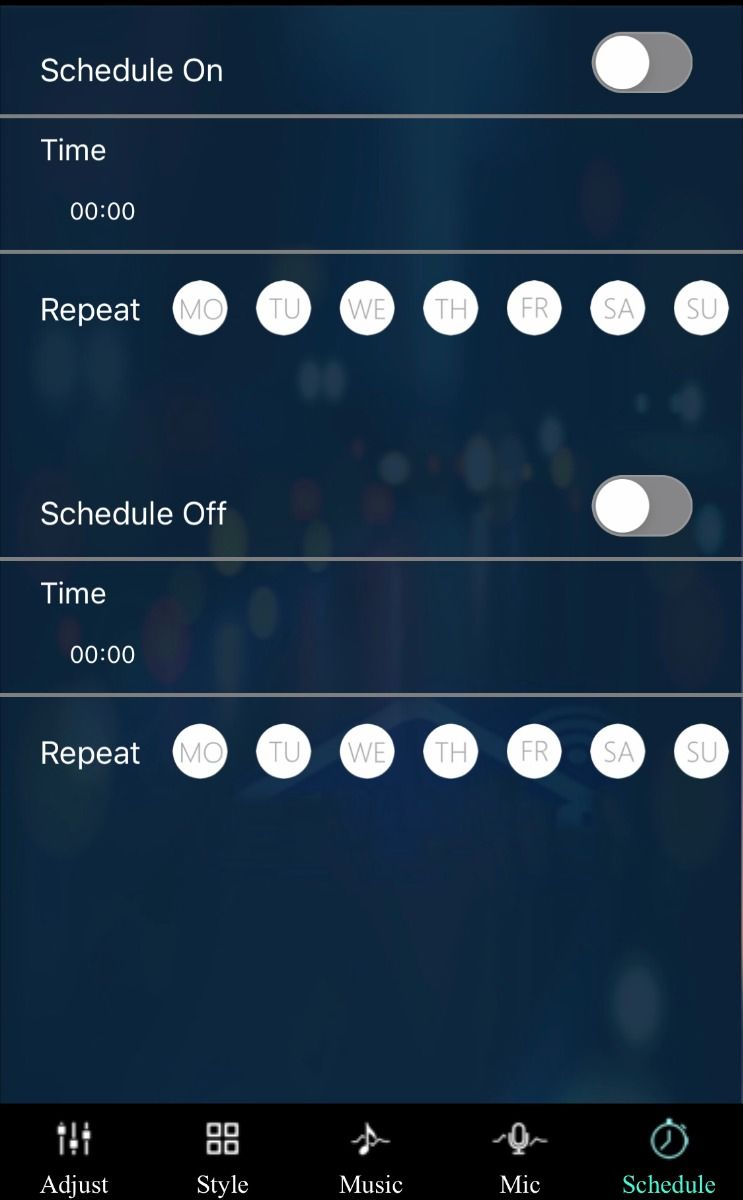The width and height of the screenshot is (743, 1200).
Task: Select TU for Schedule On repeat
Action: [x=284, y=309]
